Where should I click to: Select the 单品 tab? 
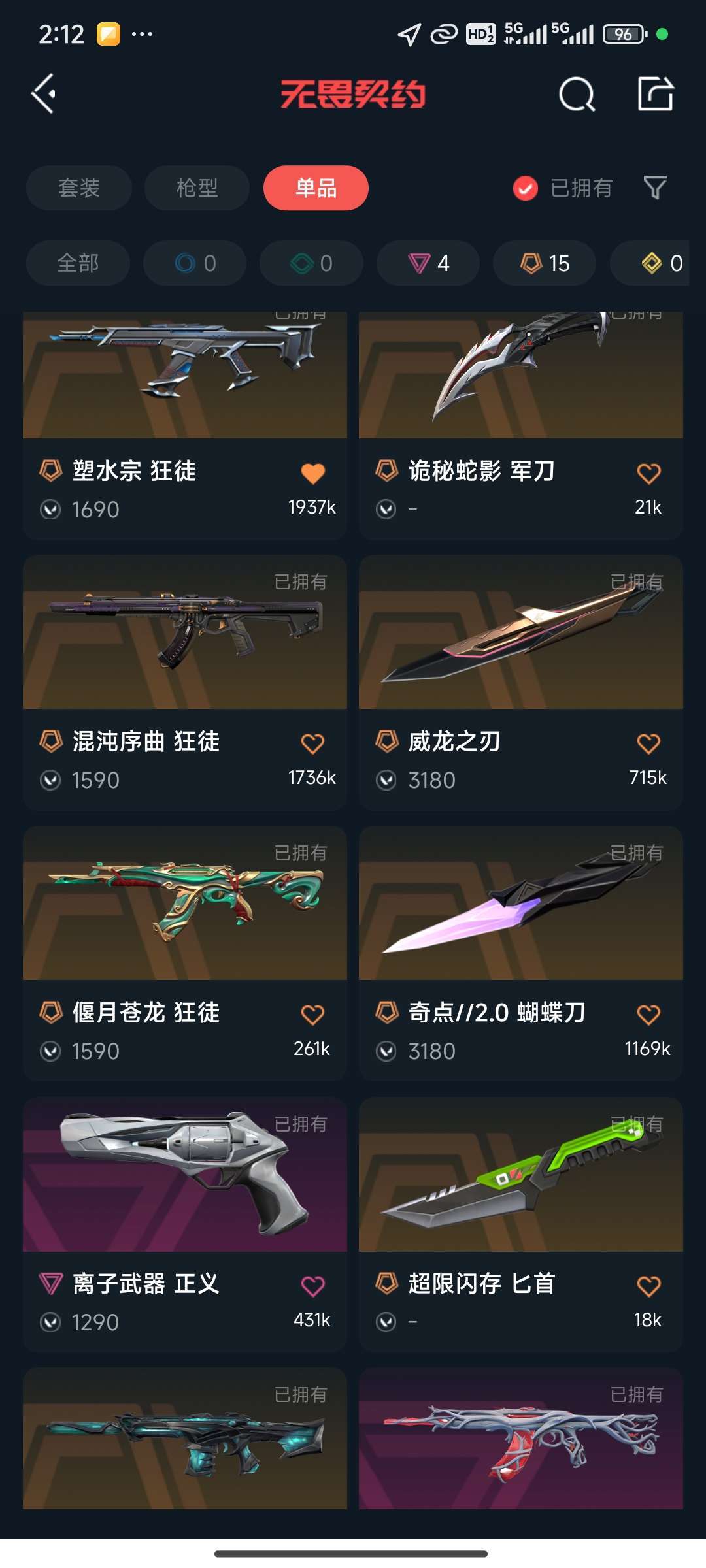click(x=316, y=188)
